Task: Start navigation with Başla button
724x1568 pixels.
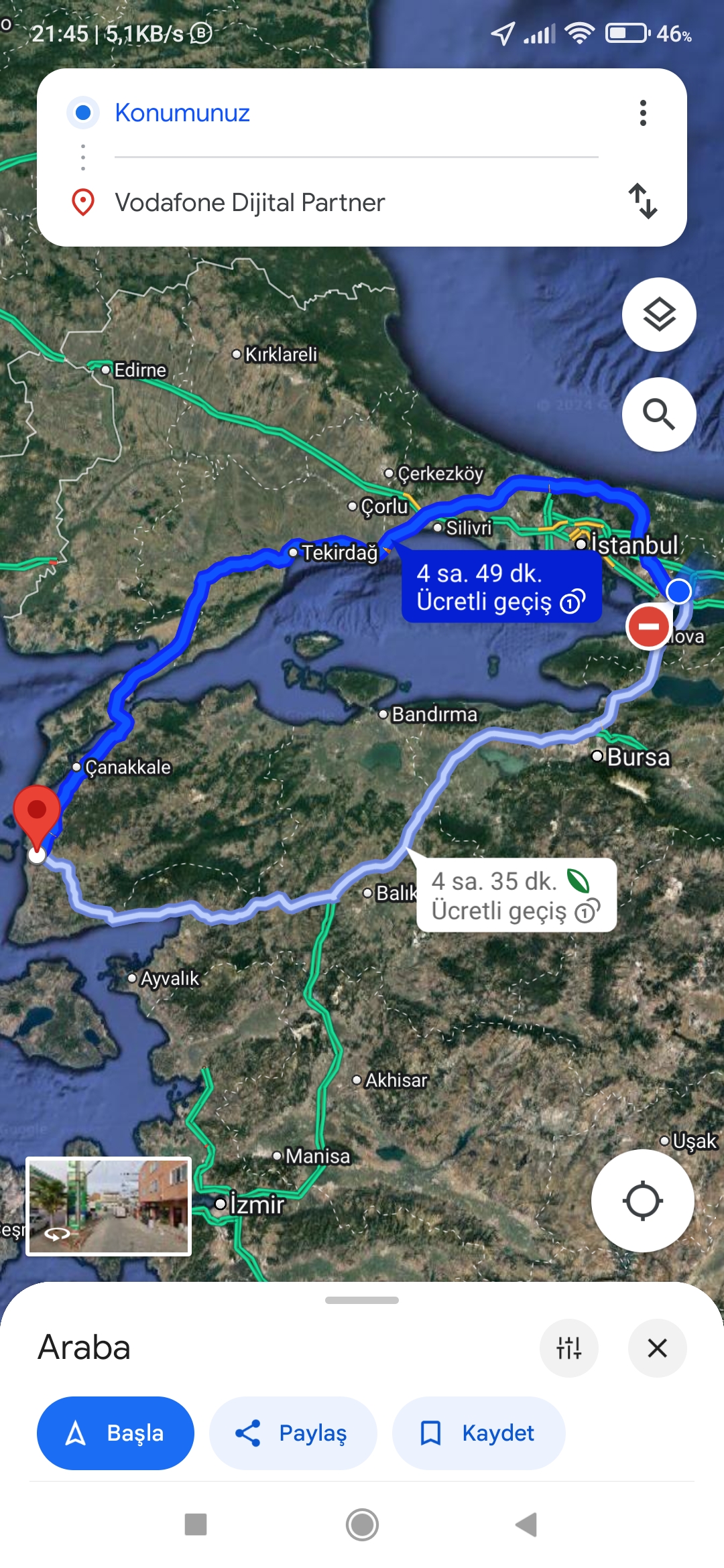Action: [x=115, y=1433]
